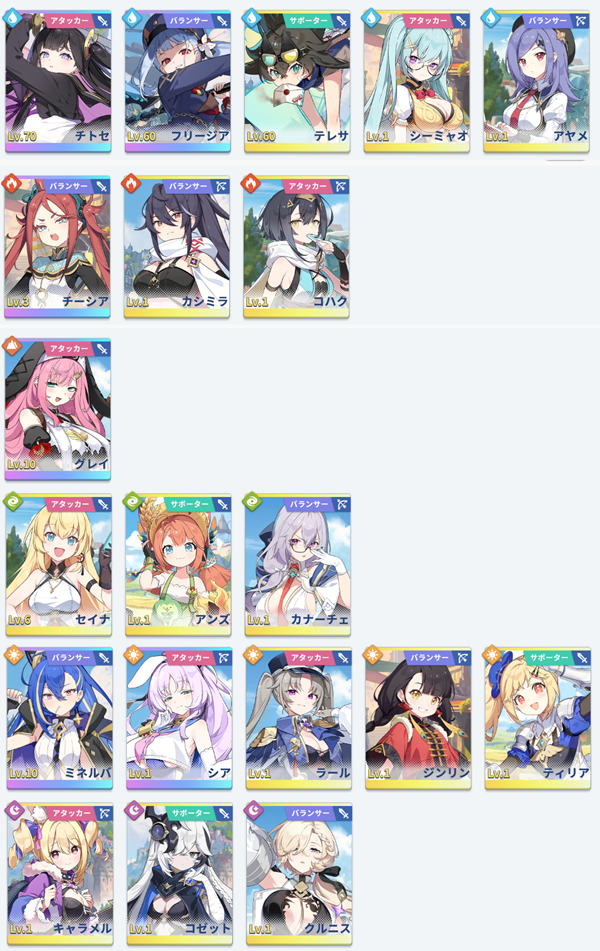600x951 pixels.
Task: View the クルニス character card
Action: [299, 873]
